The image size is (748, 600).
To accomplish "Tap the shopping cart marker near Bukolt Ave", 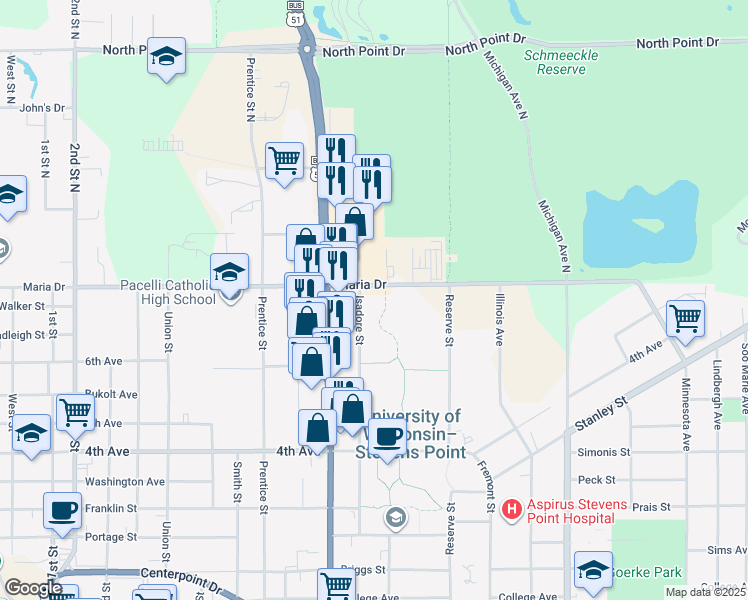I will (x=75, y=414).
